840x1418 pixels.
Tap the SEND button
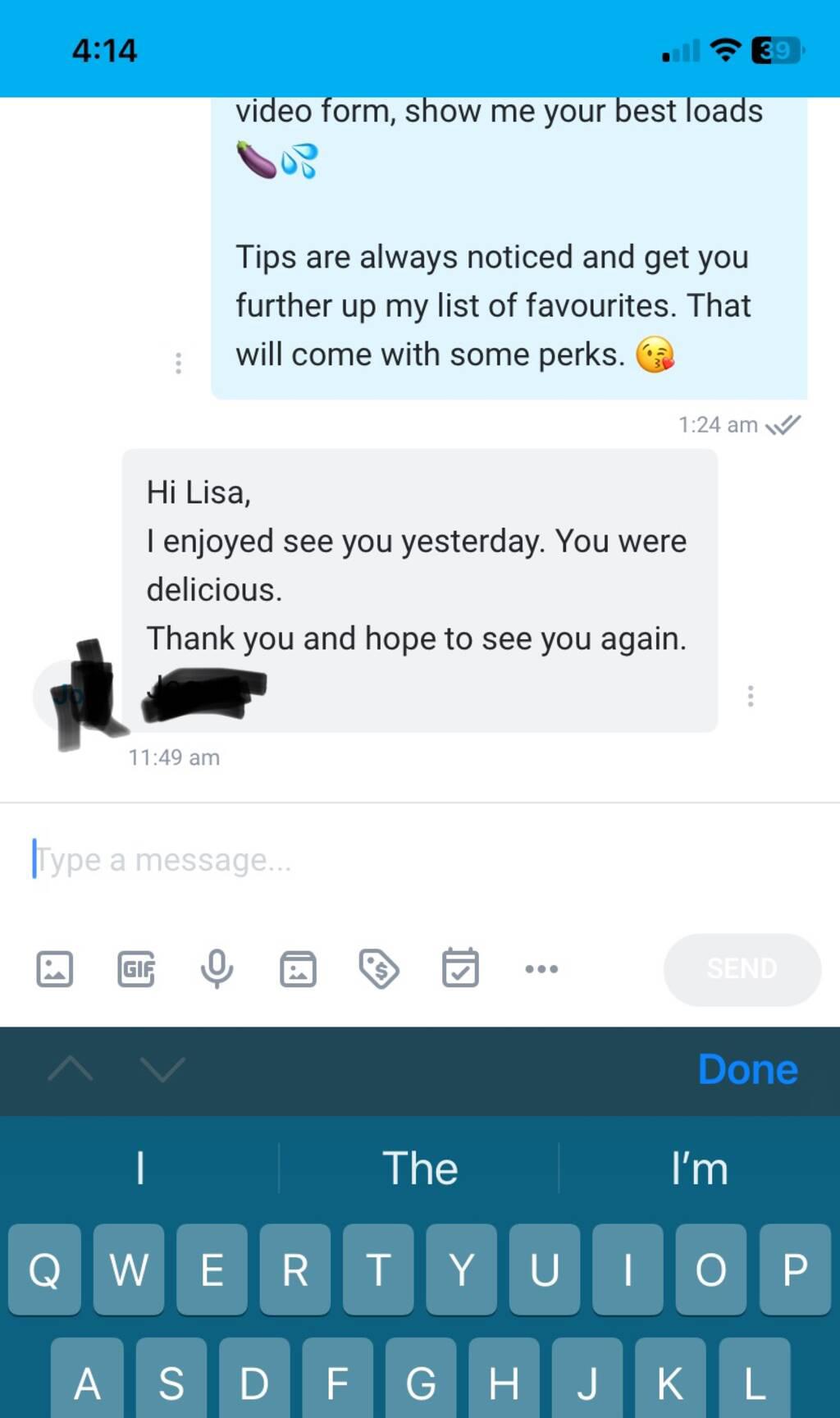point(742,969)
